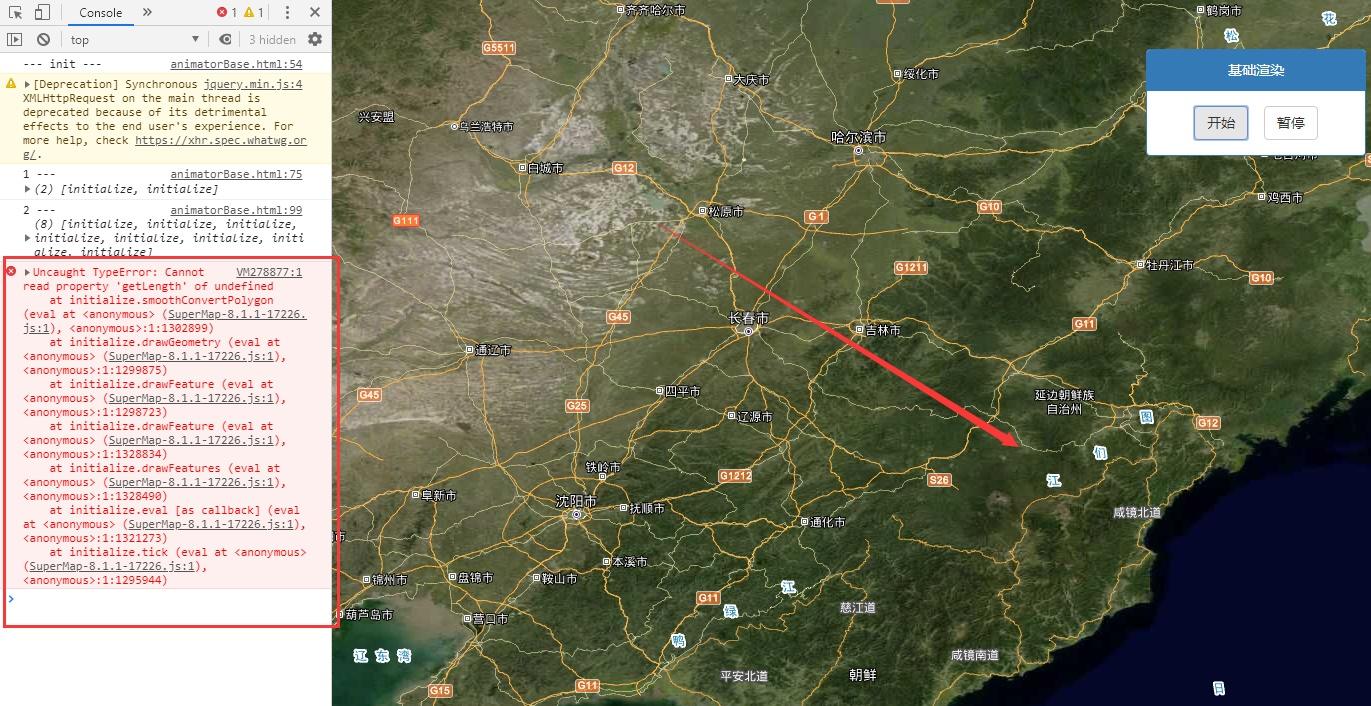Close the DevTools panel
The width and height of the screenshot is (1371, 706).
[315, 12]
